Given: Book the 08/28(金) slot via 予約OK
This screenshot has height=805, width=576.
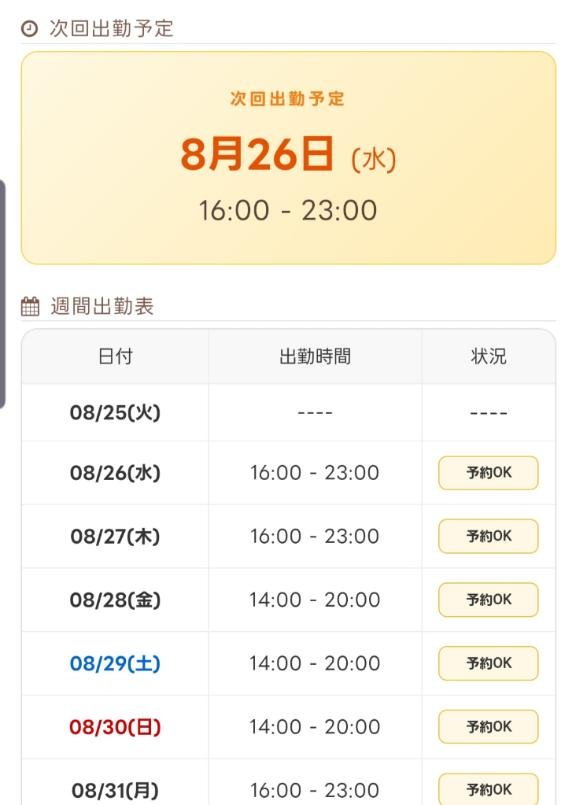Looking at the screenshot, I should 488,600.
